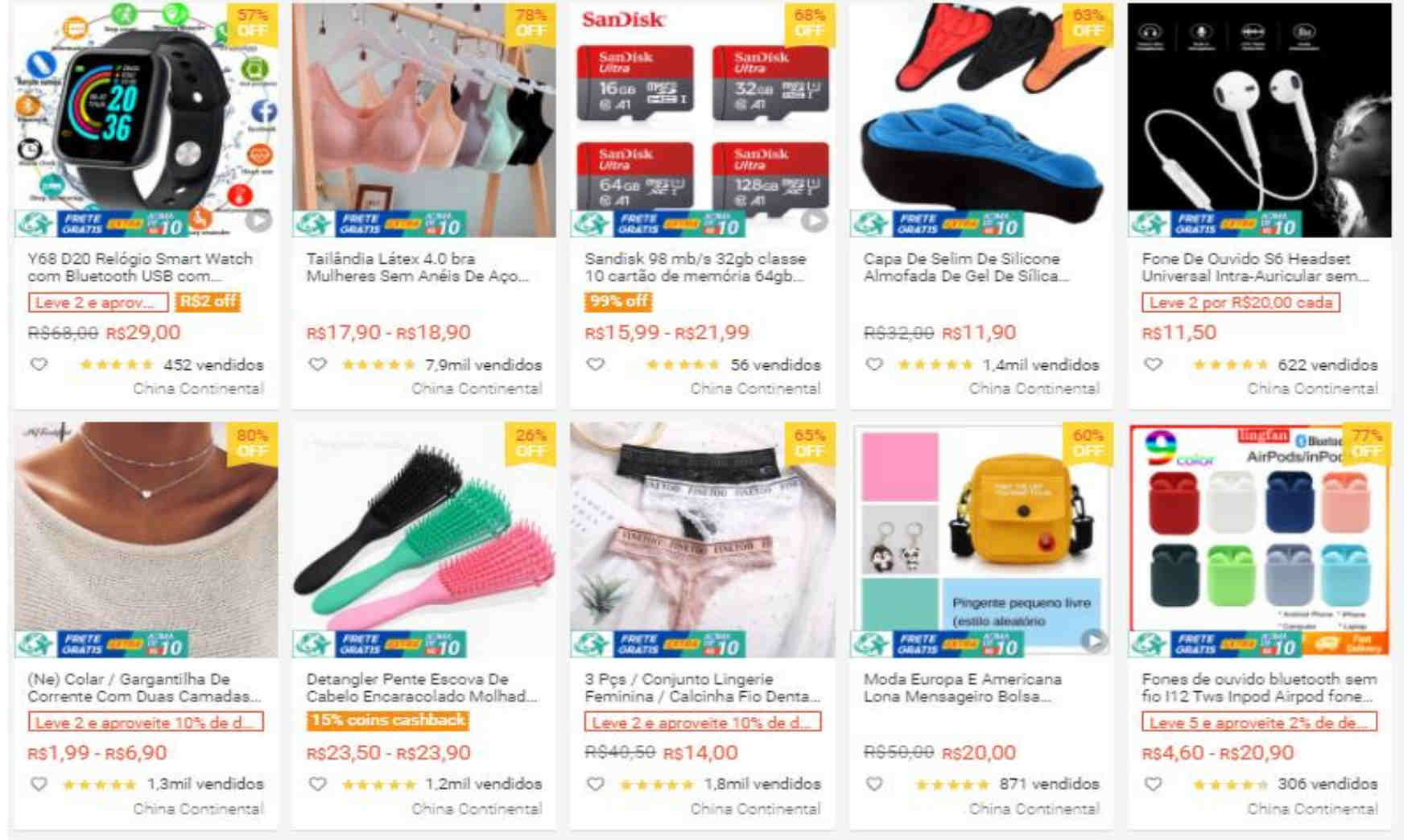
Task: Favorite the Conjunto Lingerie Feminina item
Action: (596, 784)
